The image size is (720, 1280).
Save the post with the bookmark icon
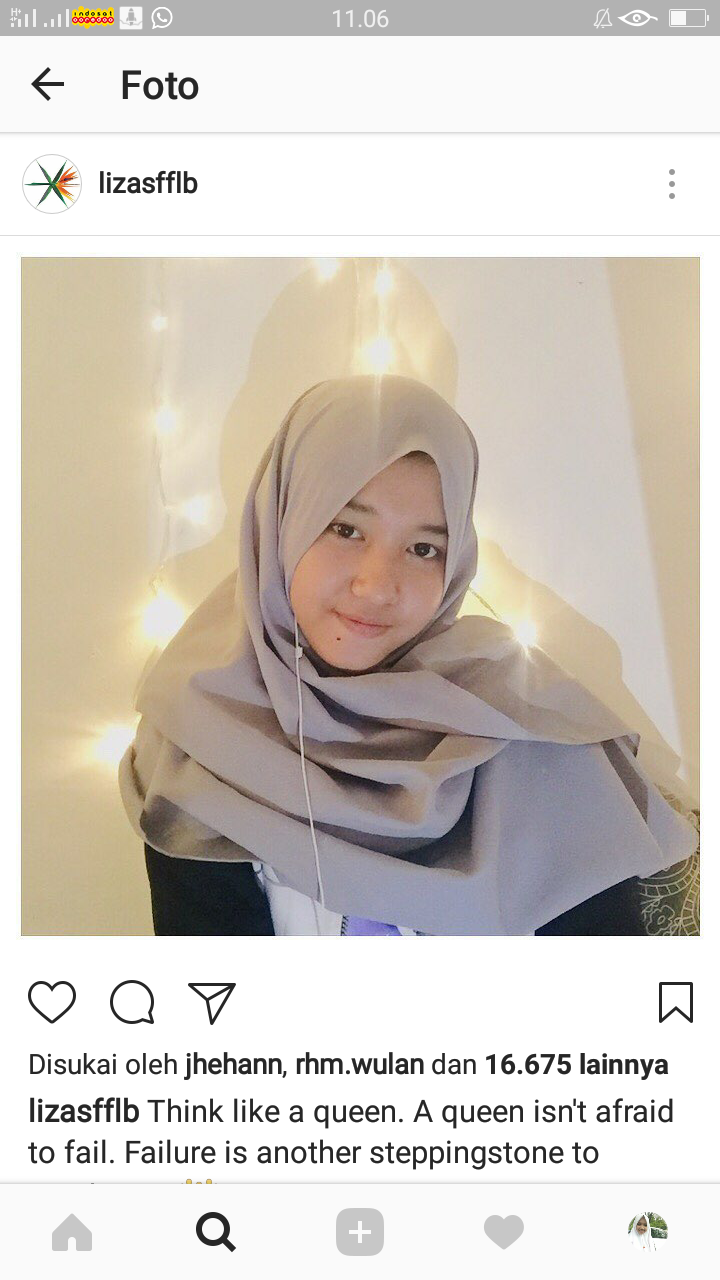click(x=675, y=1002)
